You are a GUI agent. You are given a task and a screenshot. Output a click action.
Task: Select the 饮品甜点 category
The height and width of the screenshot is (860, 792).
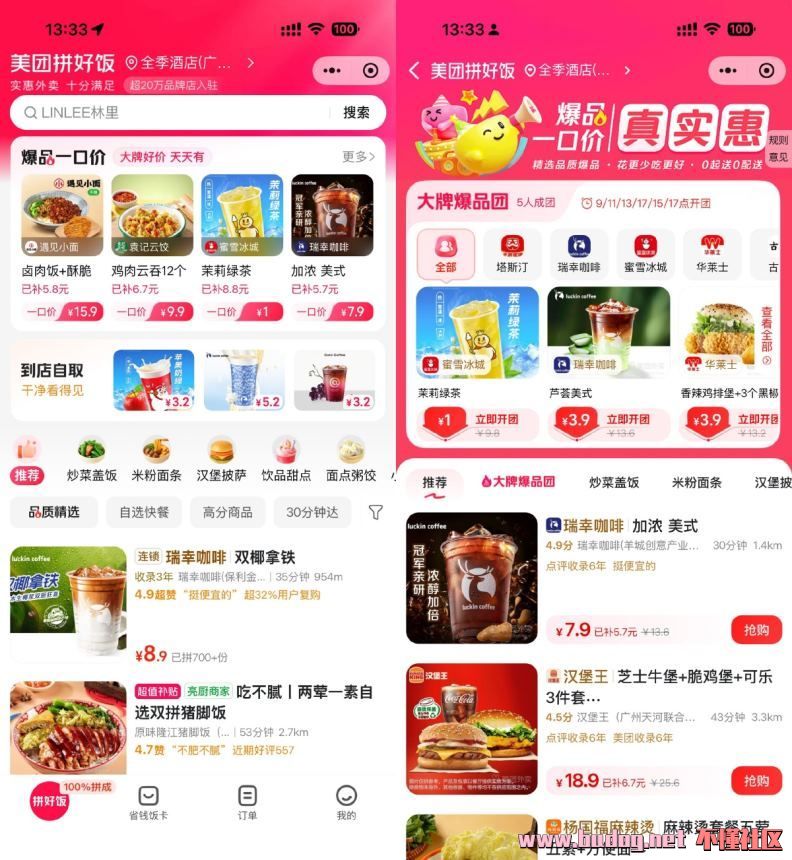pos(286,460)
